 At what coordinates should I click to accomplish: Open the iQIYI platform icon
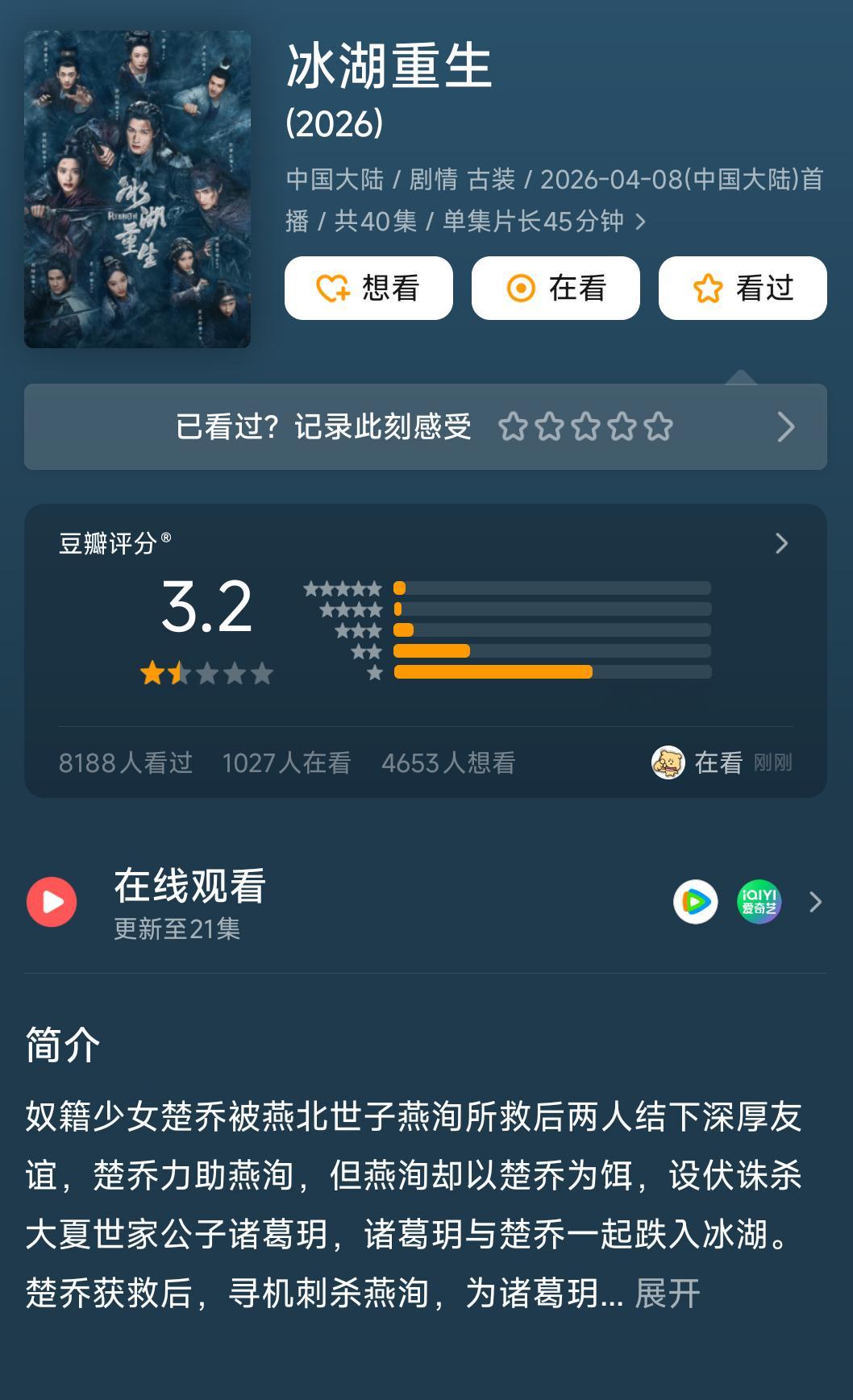pos(759,901)
